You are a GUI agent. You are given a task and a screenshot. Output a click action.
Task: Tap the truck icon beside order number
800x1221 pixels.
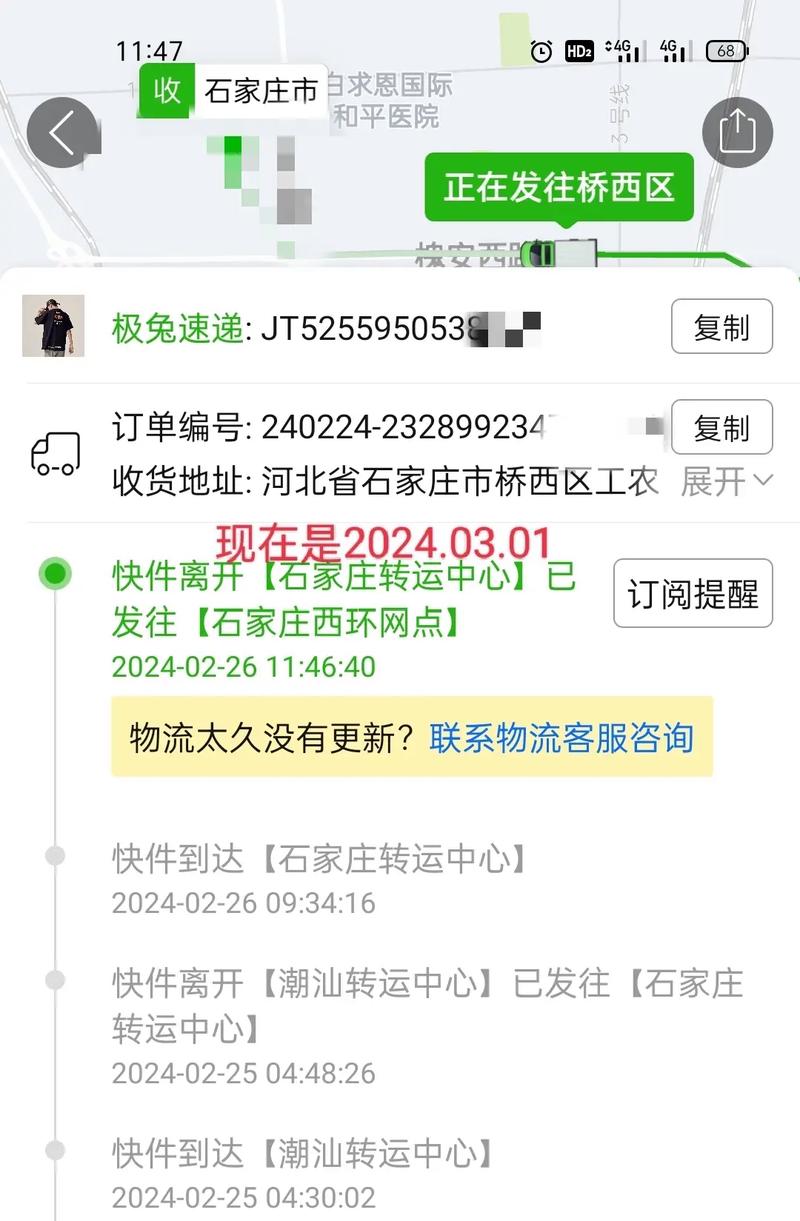coord(57,452)
